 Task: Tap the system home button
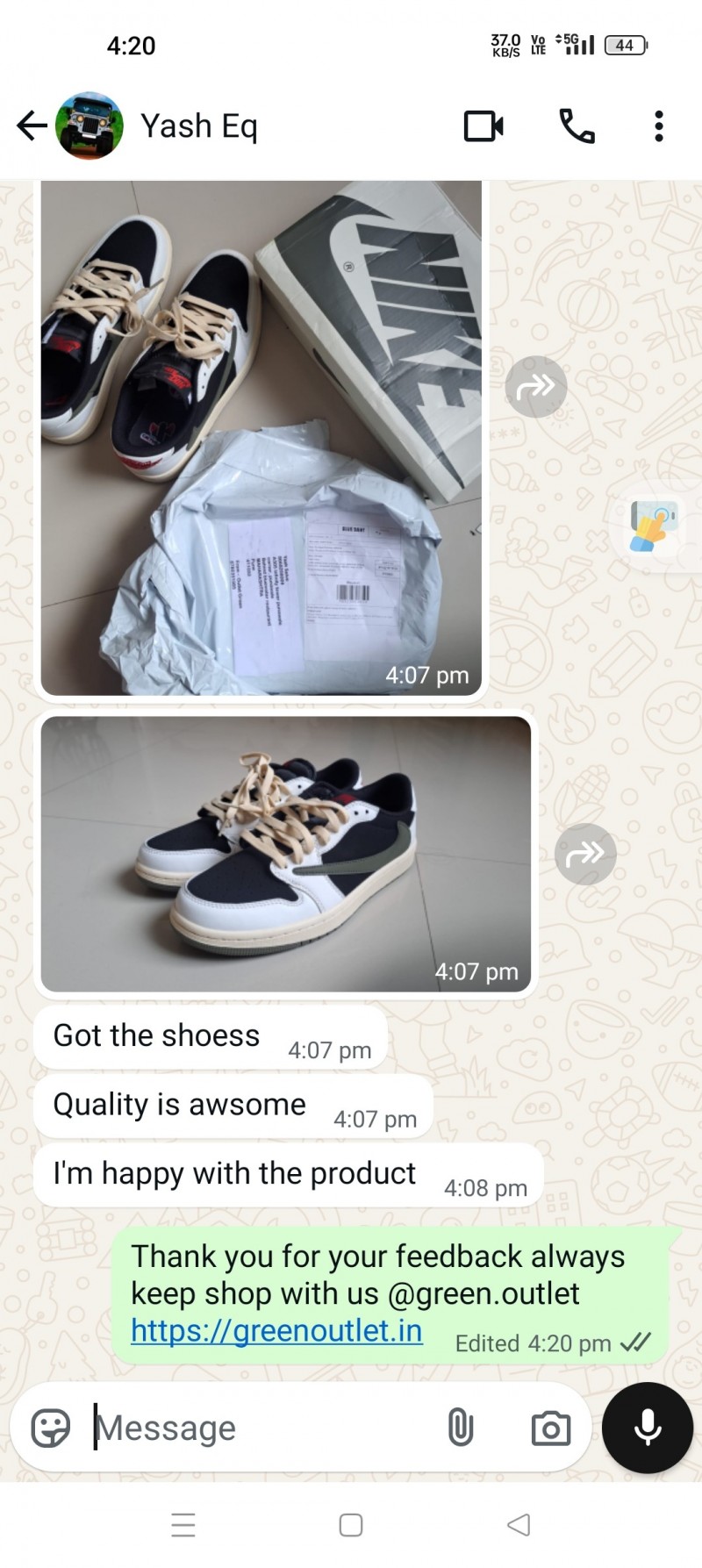(351, 1525)
